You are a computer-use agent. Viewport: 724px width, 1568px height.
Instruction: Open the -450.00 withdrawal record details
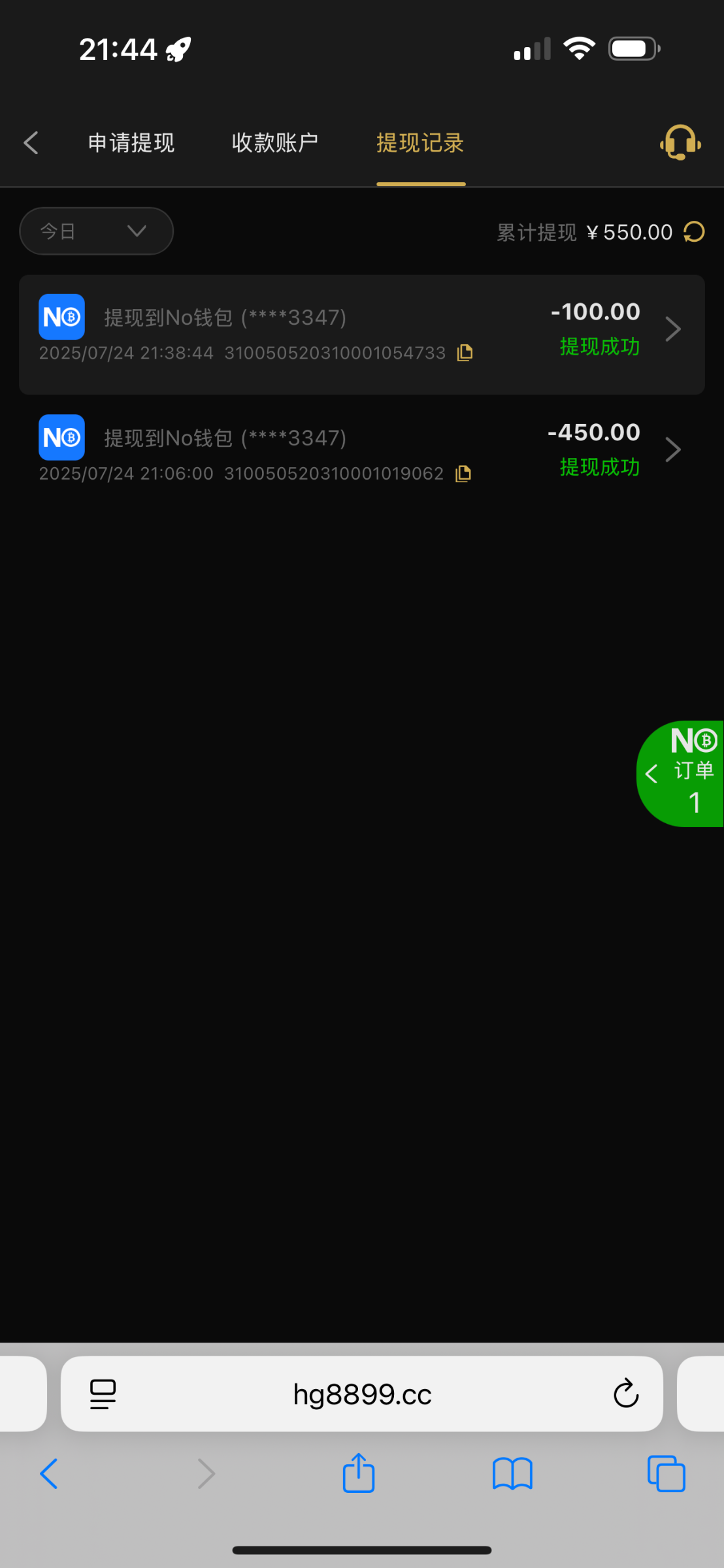(x=672, y=449)
